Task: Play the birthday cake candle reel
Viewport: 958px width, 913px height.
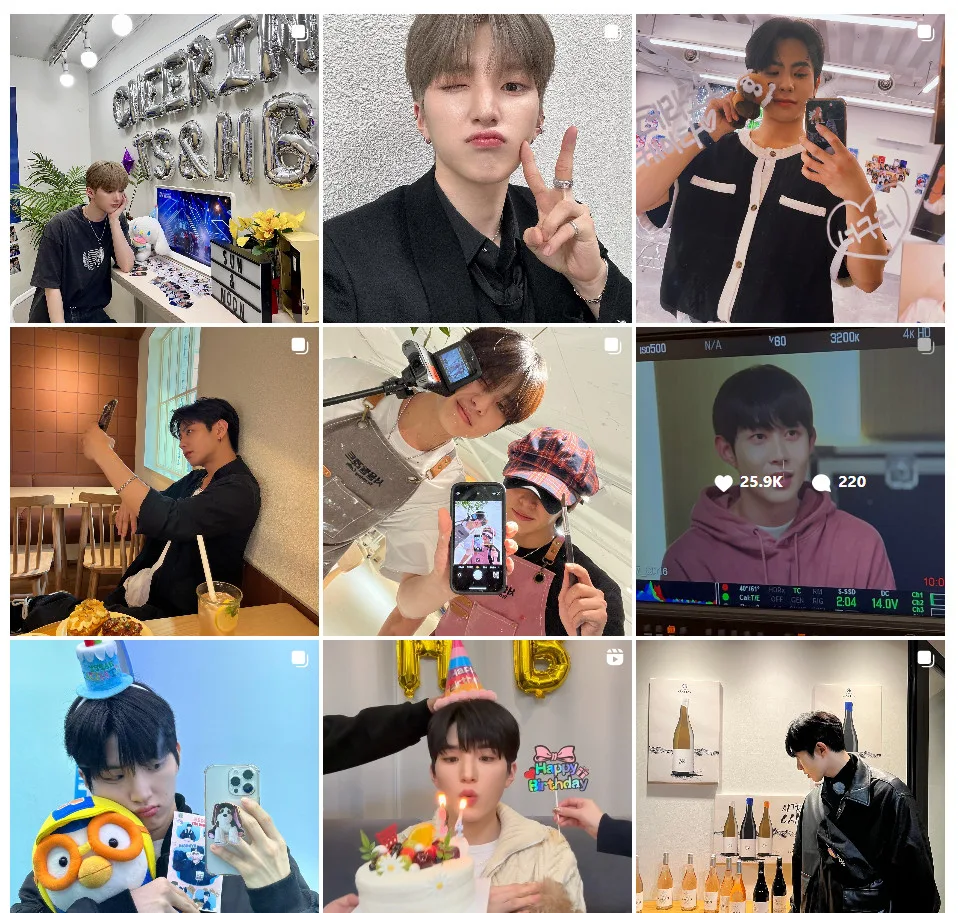Action: click(477, 776)
